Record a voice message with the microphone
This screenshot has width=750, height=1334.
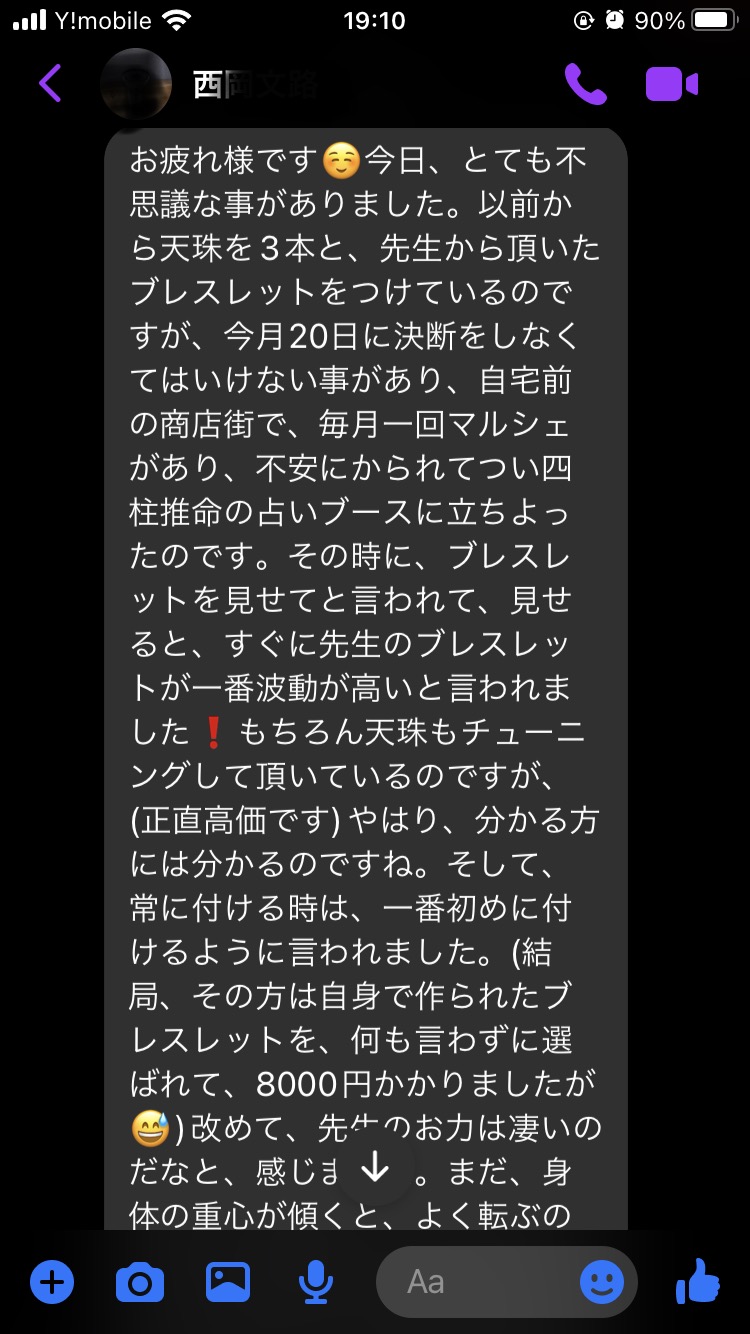pos(316,1281)
